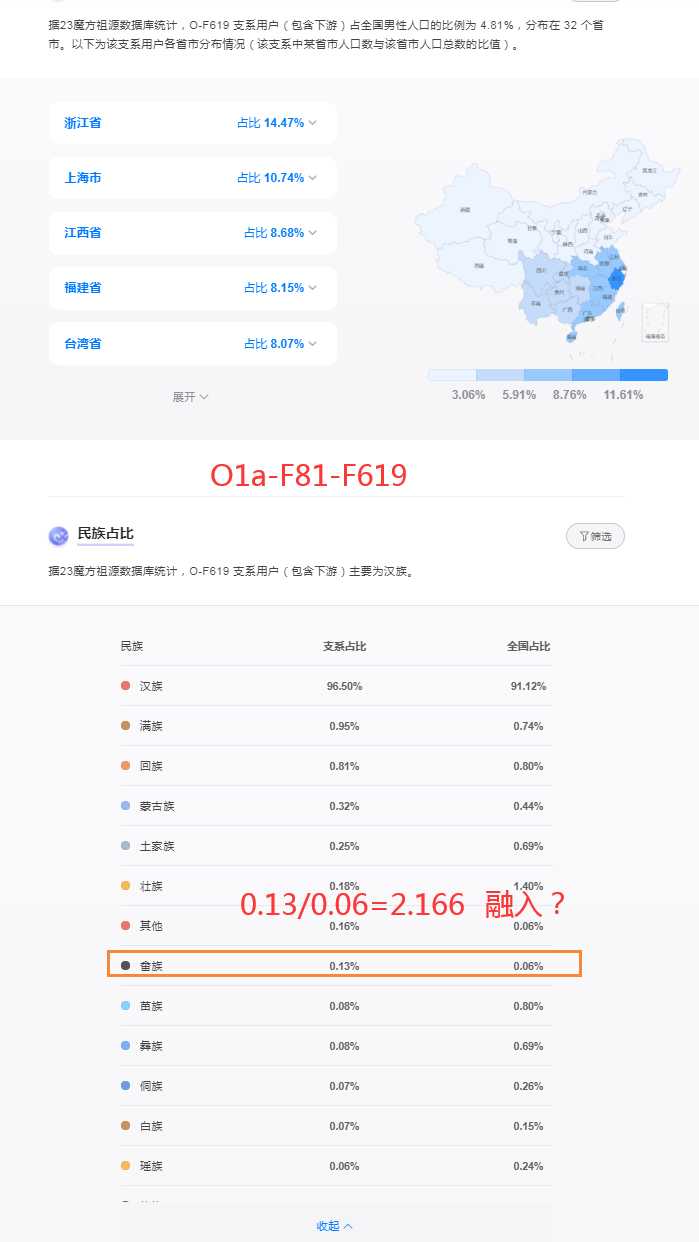Collapse the ethnicity table with 收起
Image resolution: width=699 pixels, height=1242 pixels.
tap(334, 1226)
